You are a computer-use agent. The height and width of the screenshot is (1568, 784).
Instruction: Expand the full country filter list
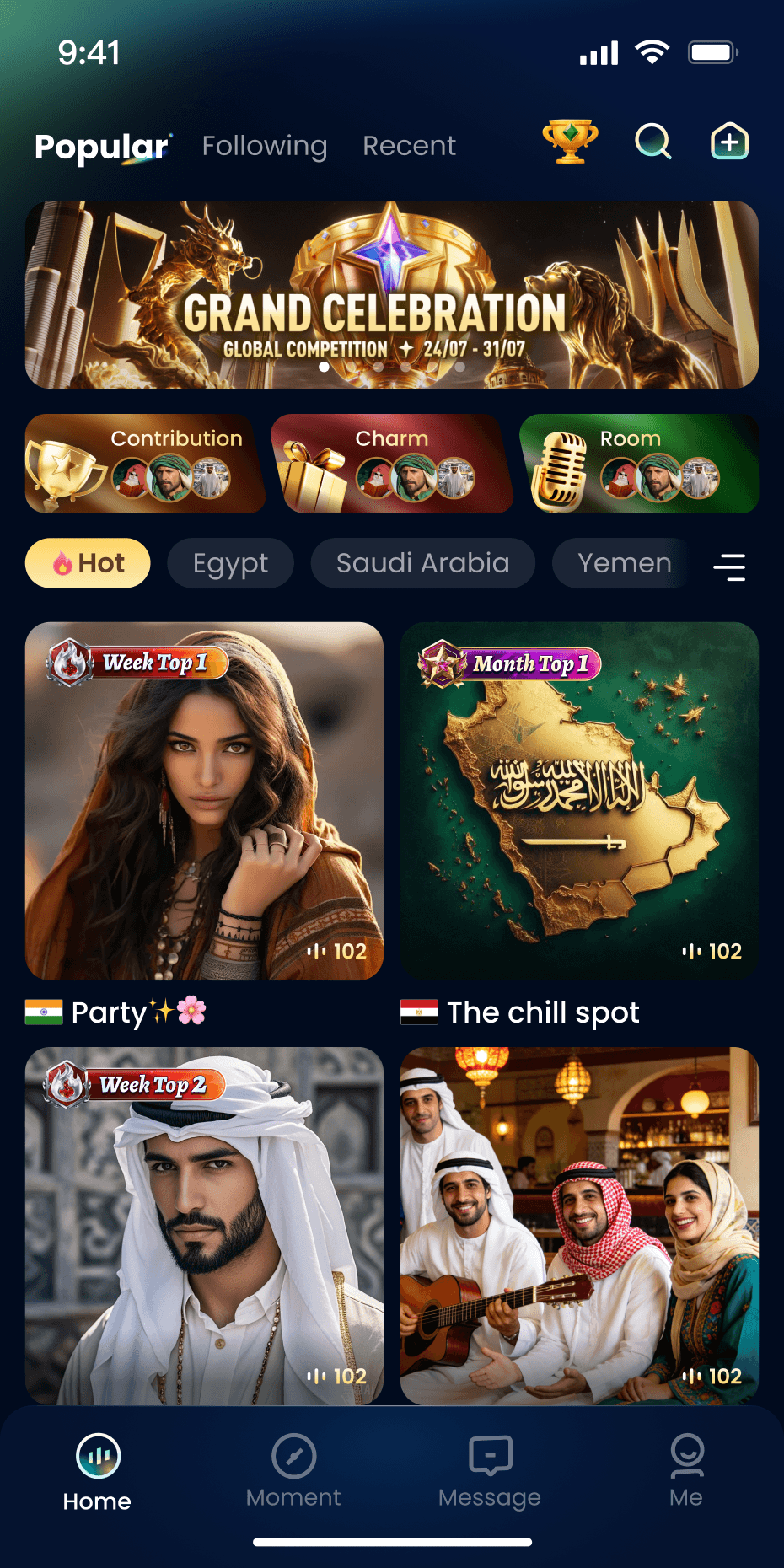tap(729, 567)
